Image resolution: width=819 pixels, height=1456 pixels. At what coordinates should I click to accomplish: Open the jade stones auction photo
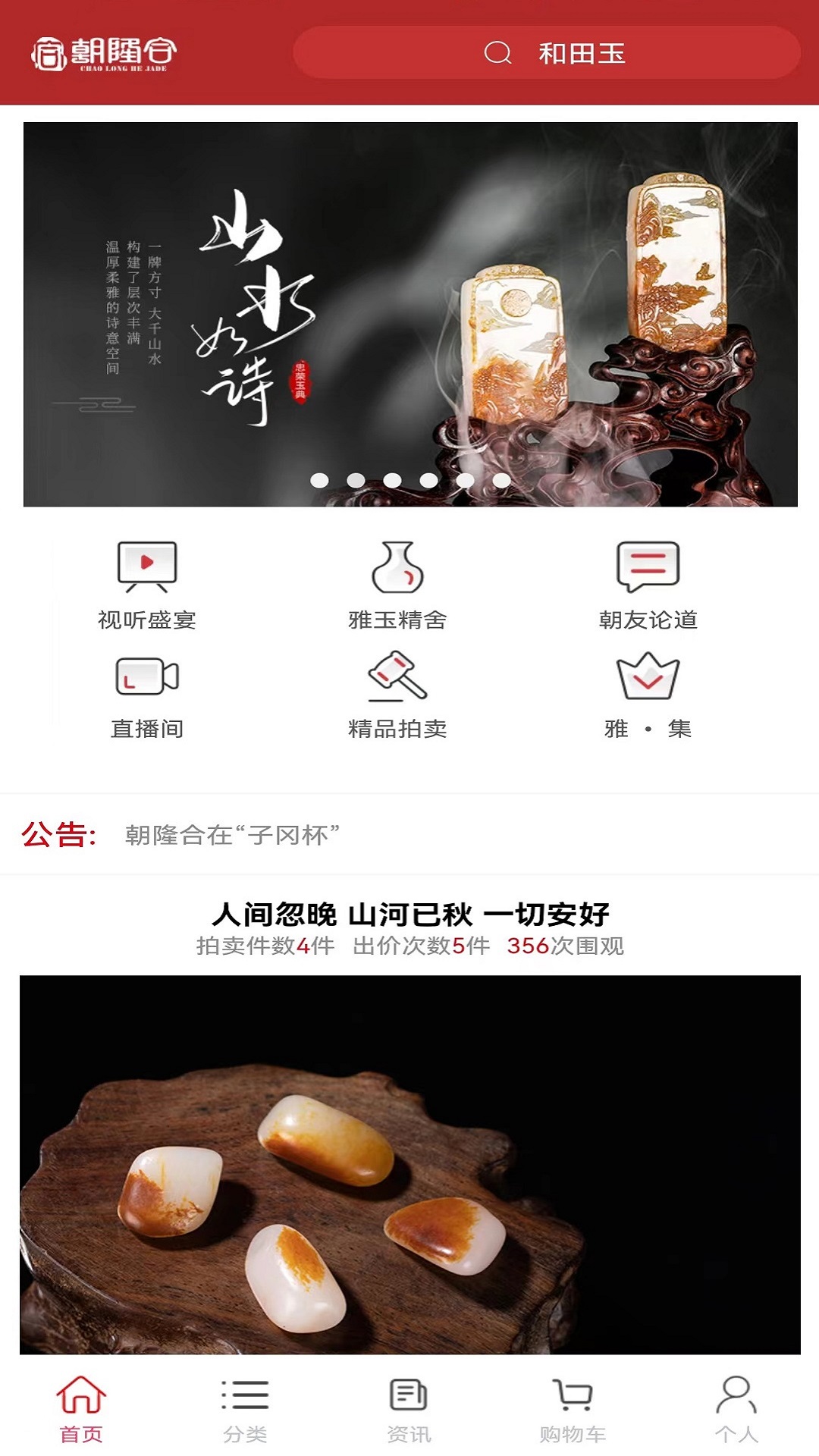409,1168
